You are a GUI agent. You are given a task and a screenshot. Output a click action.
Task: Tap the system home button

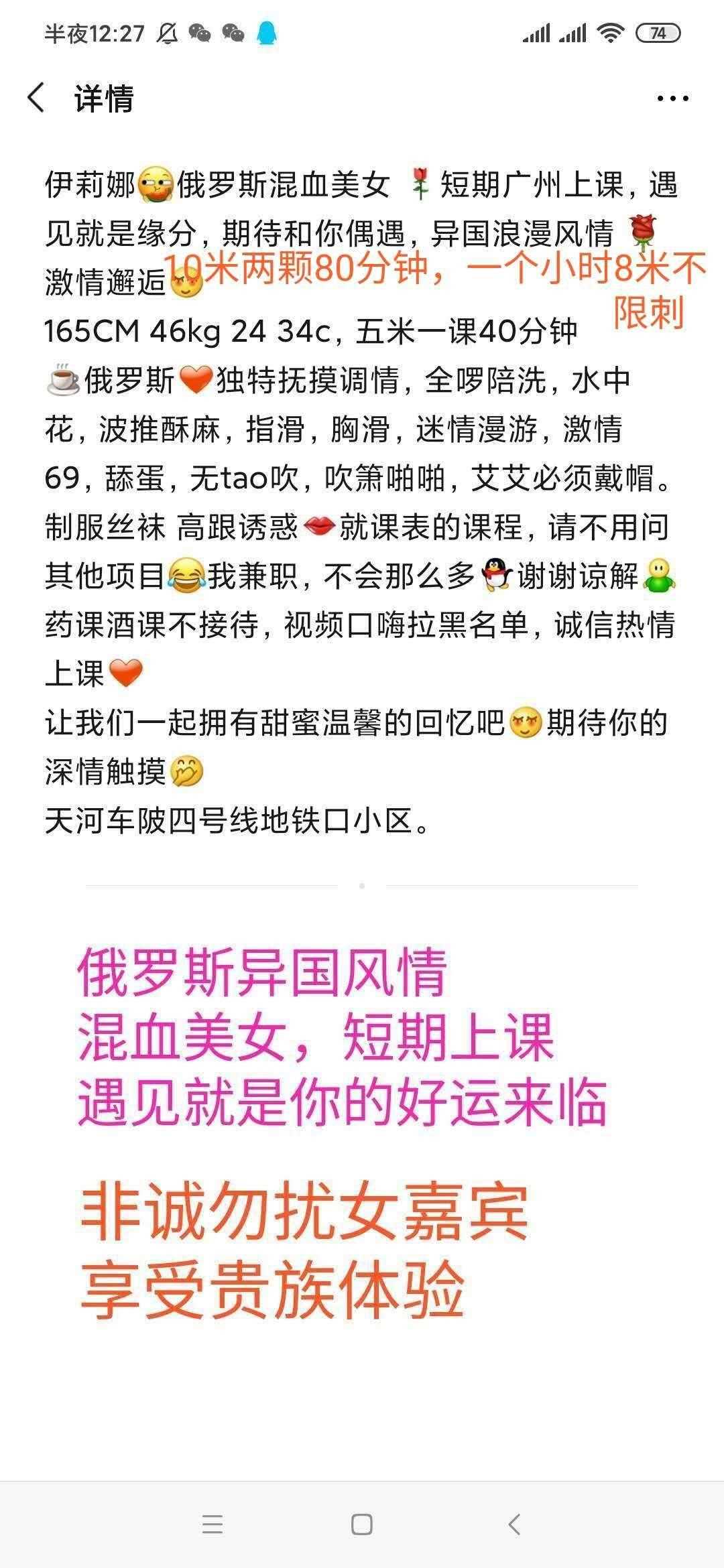pyautogui.click(x=361, y=1524)
